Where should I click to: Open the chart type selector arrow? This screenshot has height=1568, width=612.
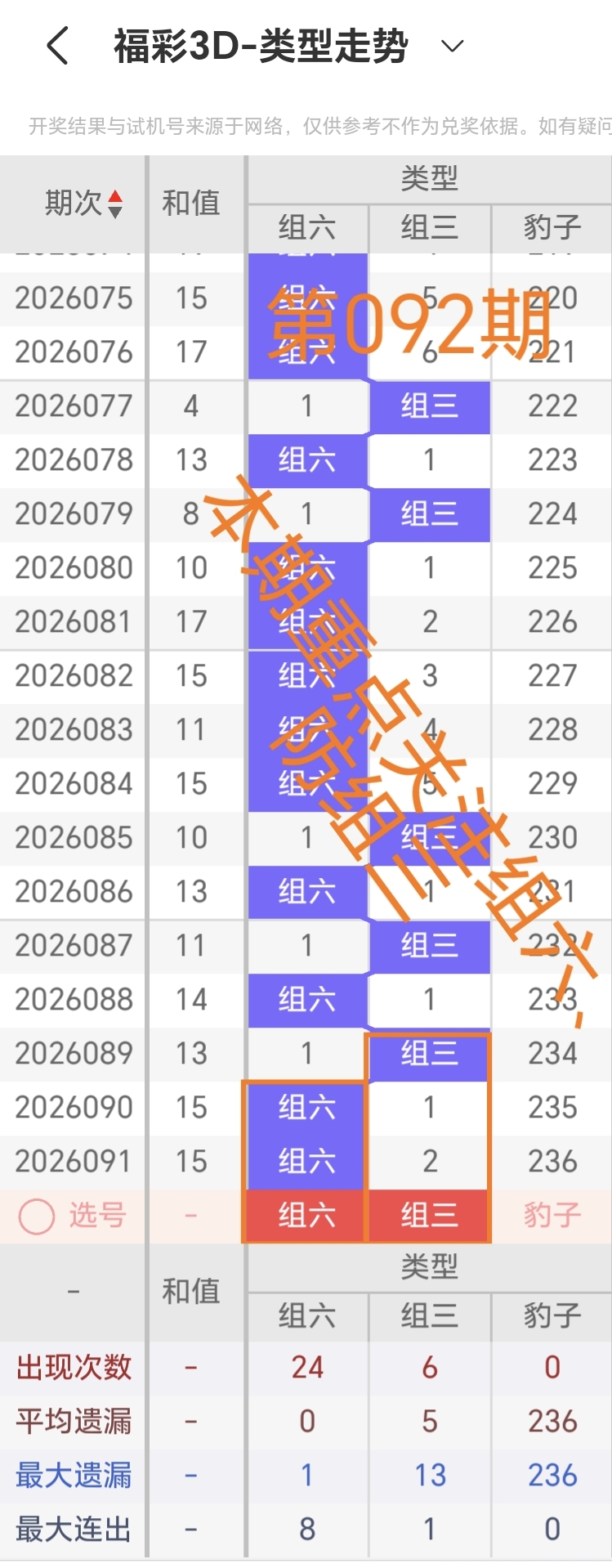(450, 48)
